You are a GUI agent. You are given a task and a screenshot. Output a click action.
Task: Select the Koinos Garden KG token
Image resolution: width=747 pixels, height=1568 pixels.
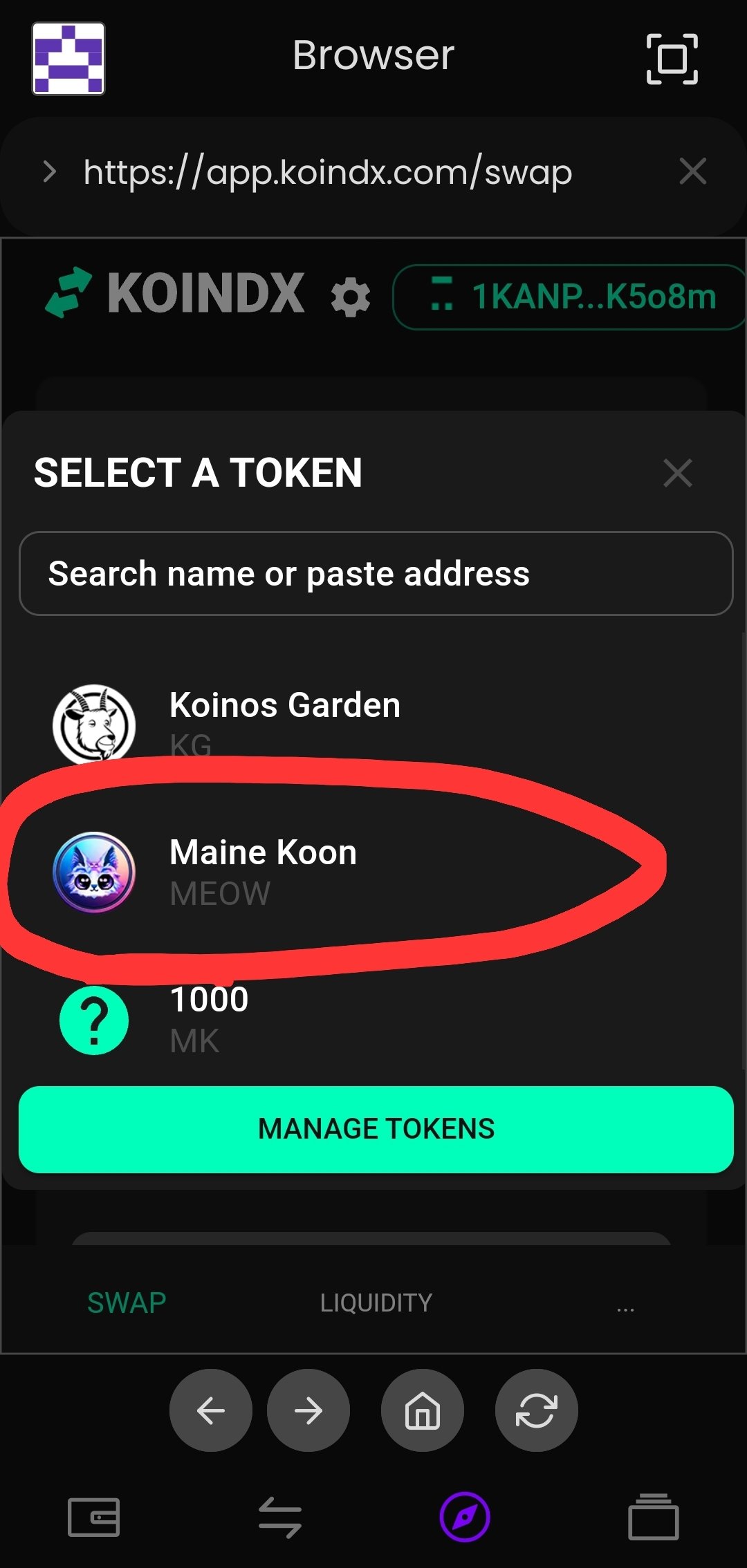pyautogui.click(x=373, y=725)
